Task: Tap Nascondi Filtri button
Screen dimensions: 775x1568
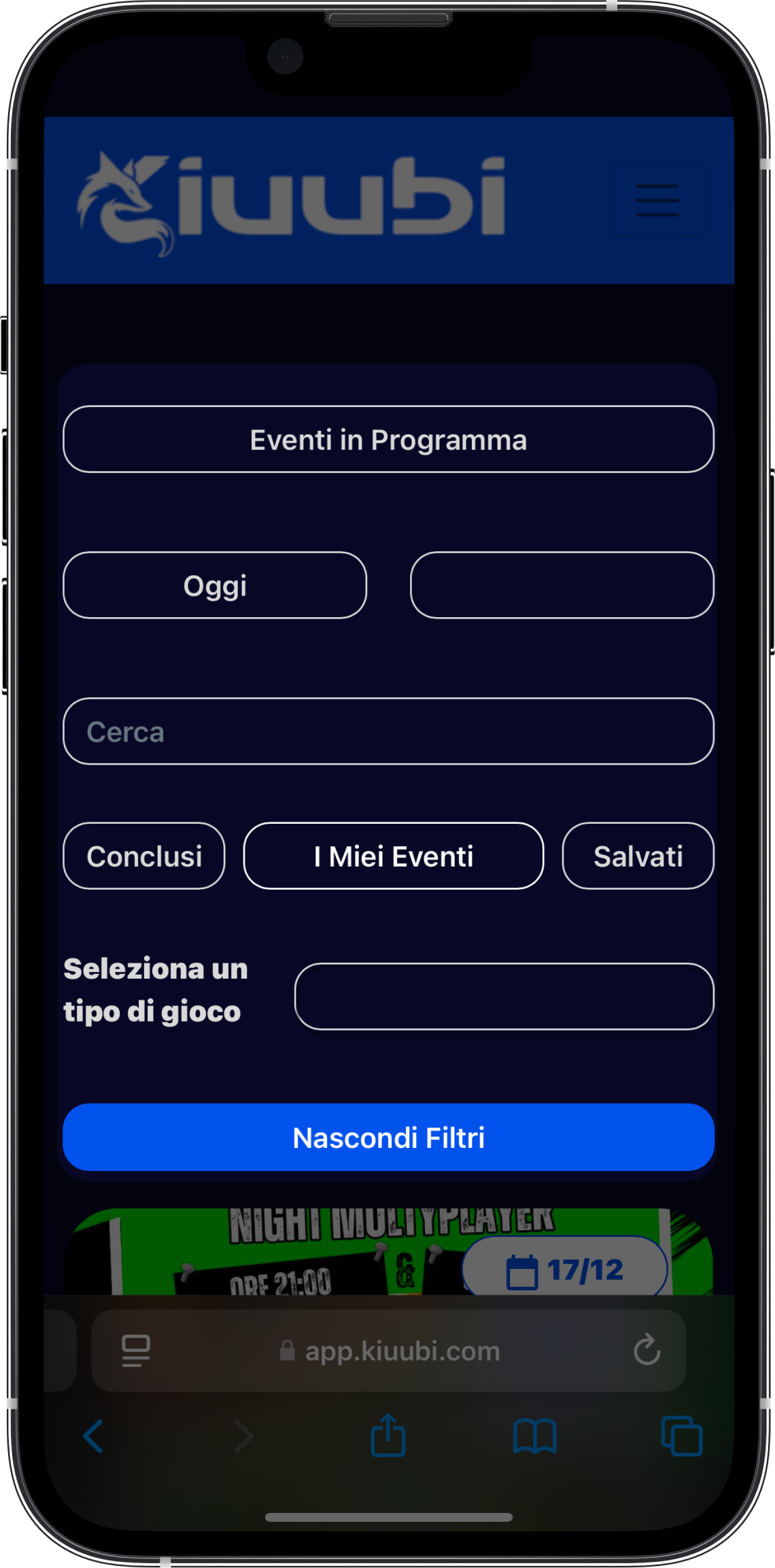Action: point(388,1138)
